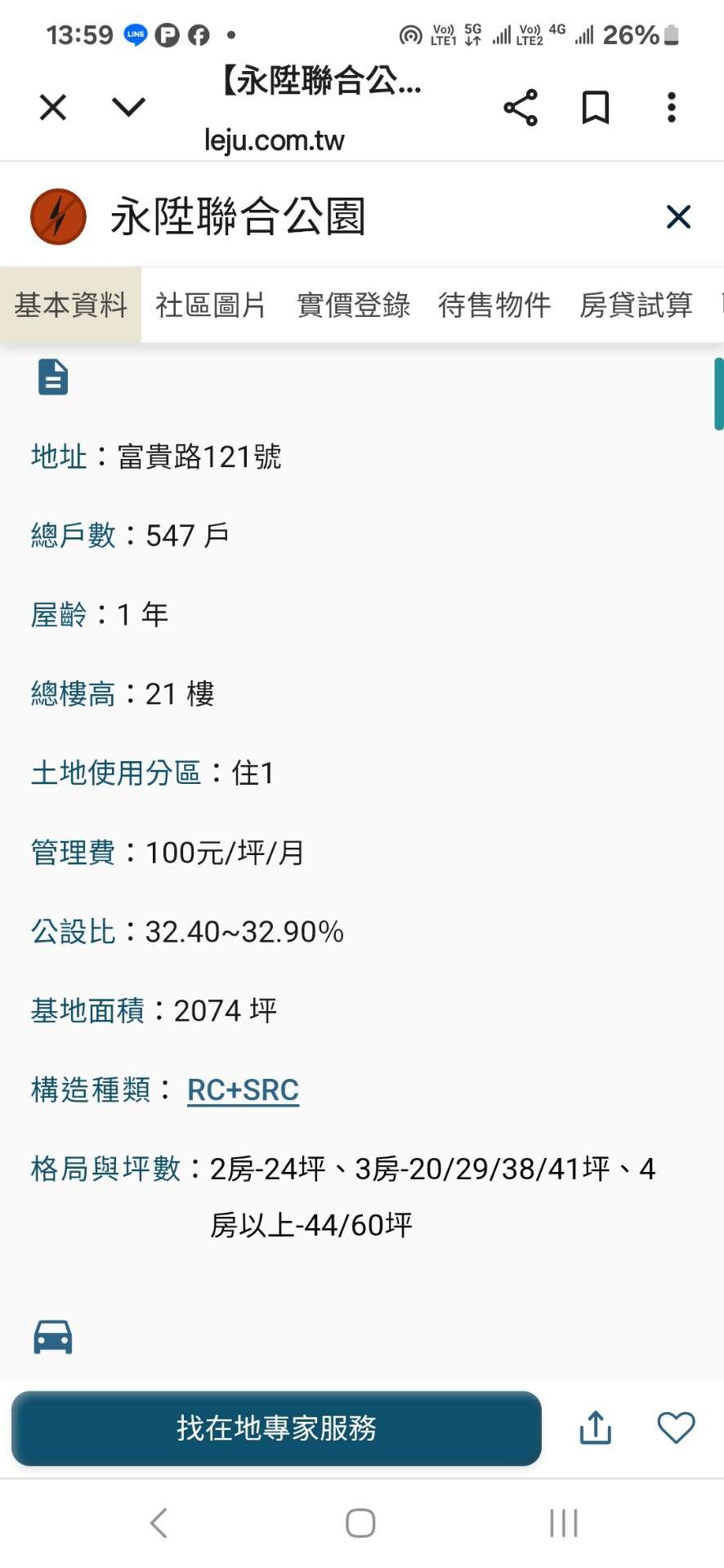
Task: Open the 實價登錄 tab
Action: point(353,305)
